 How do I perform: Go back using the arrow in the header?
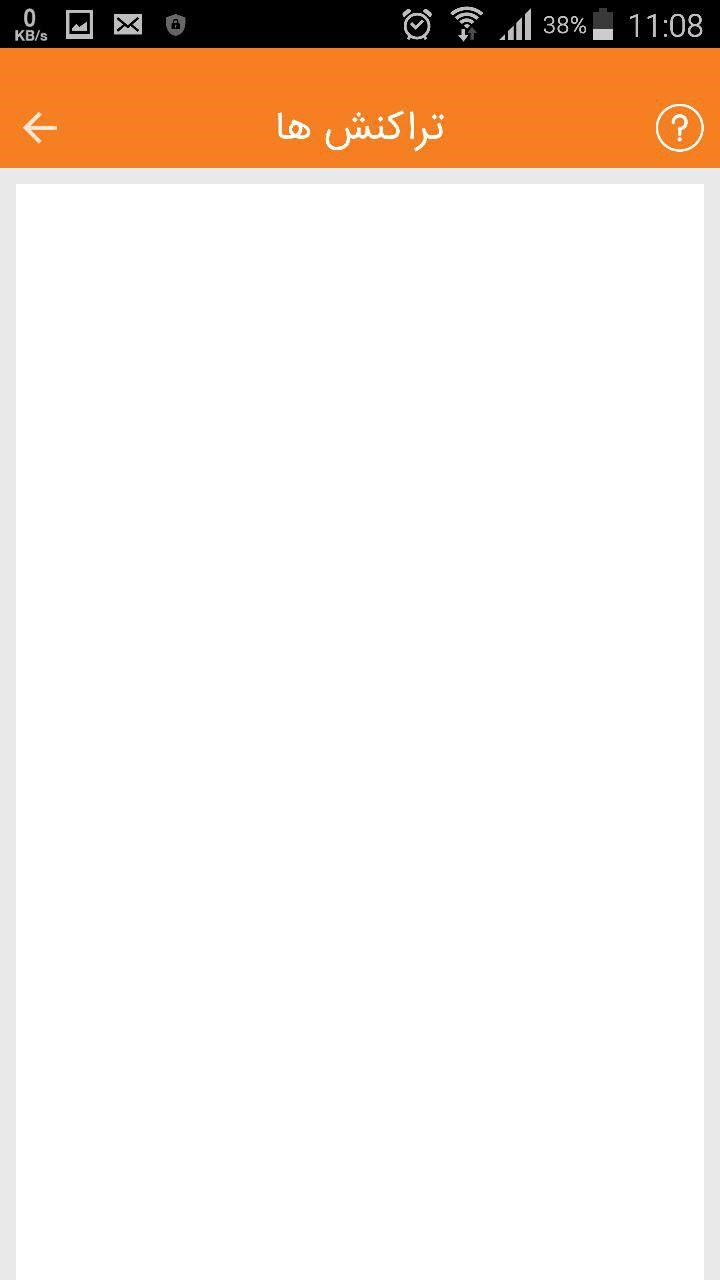[x=40, y=128]
